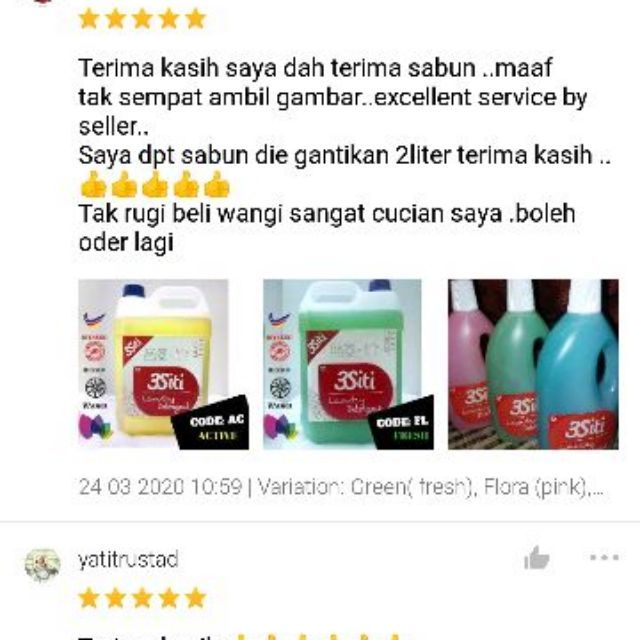640x640 pixels.
Task: Like yatitrustad's review with thumbs-up
Action: [x=537, y=558]
